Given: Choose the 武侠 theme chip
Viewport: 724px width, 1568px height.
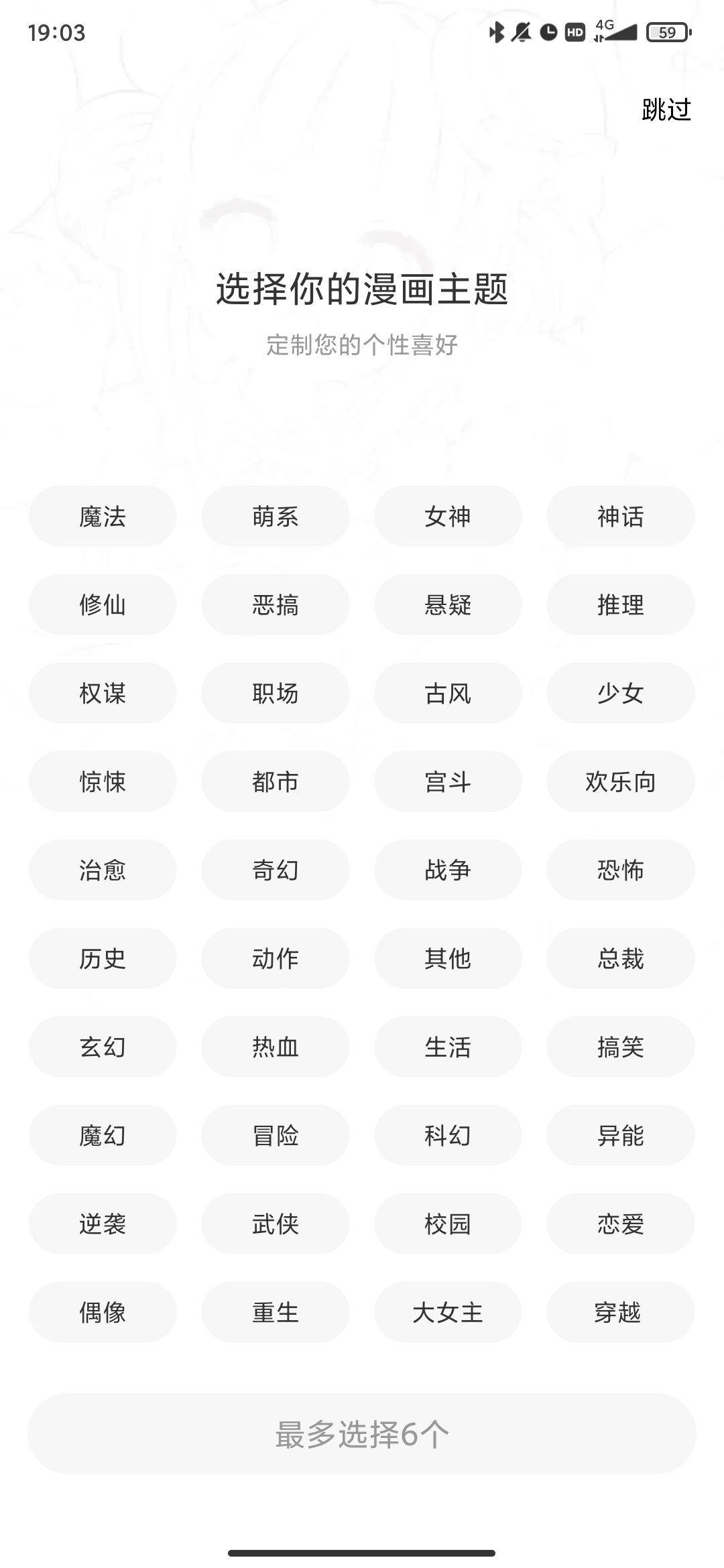Looking at the screenshot, I should [x=276, y=1224].
